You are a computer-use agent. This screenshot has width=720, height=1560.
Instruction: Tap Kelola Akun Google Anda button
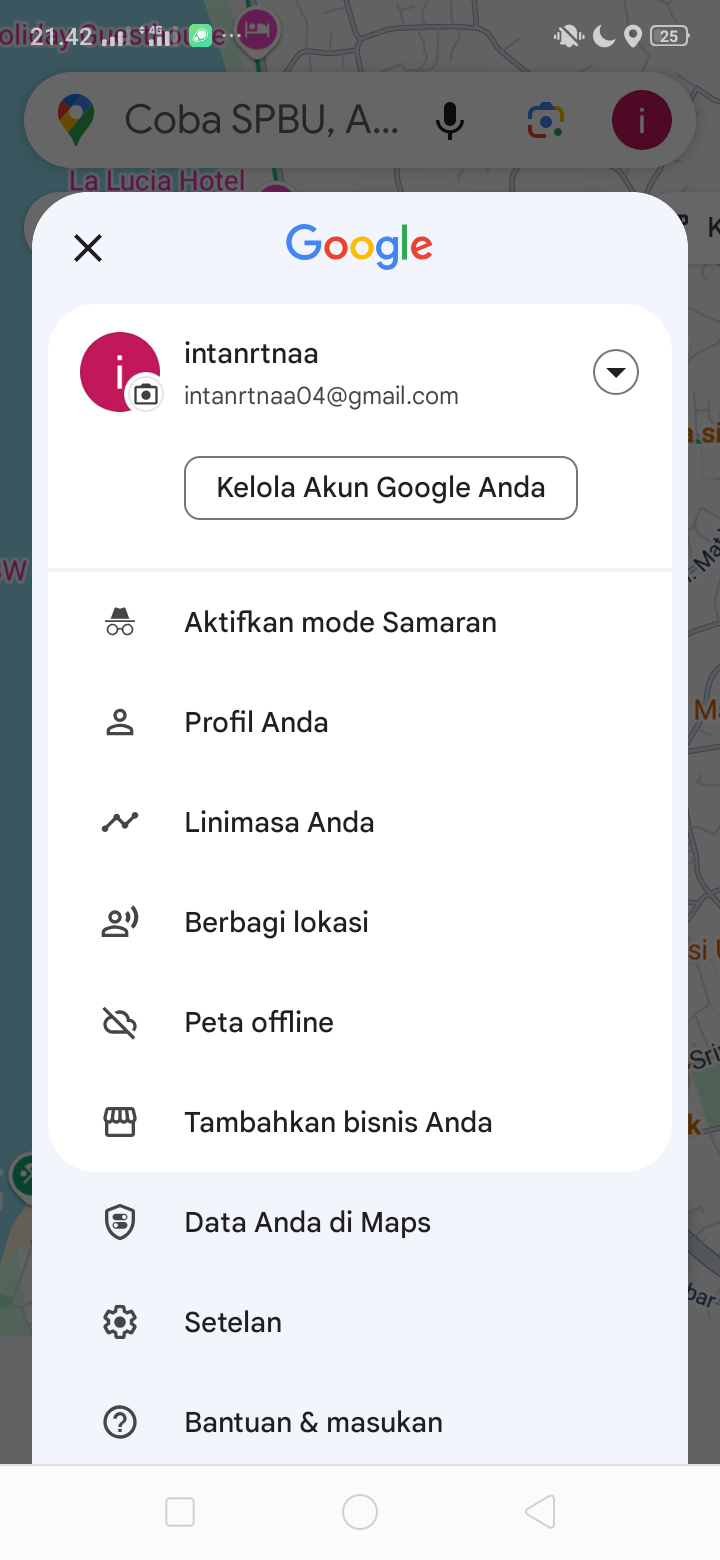[x=381, y=488]
